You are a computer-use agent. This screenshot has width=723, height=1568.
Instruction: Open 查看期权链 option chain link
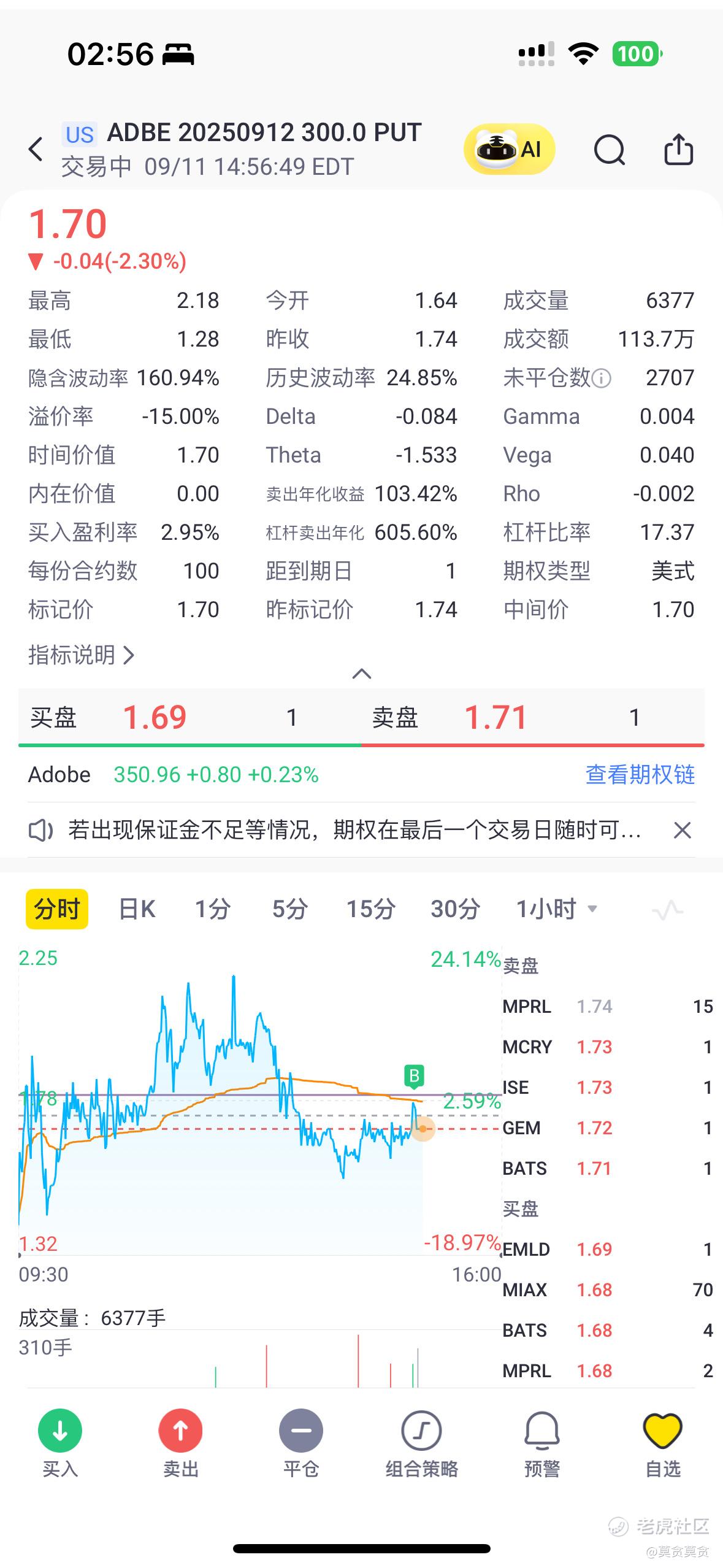click(x=640, y=774)
